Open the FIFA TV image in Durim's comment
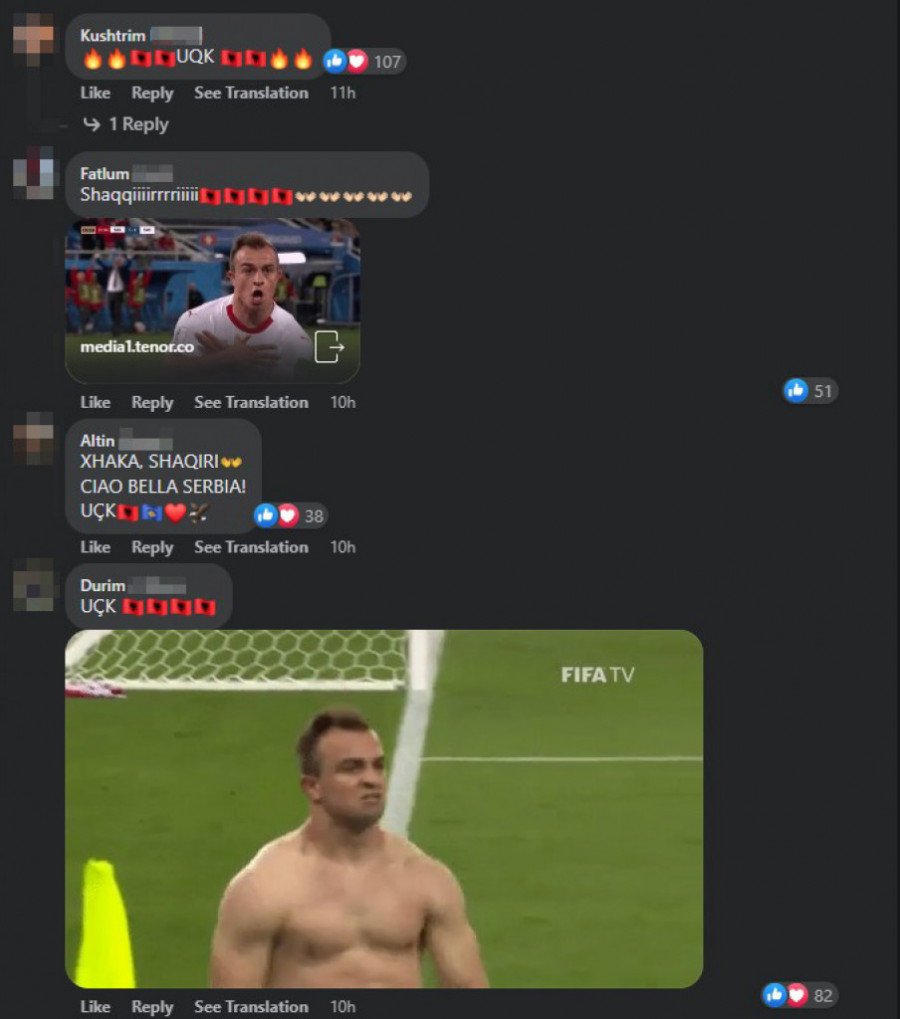The image size is (900, 1019). [x=384, y=808]
